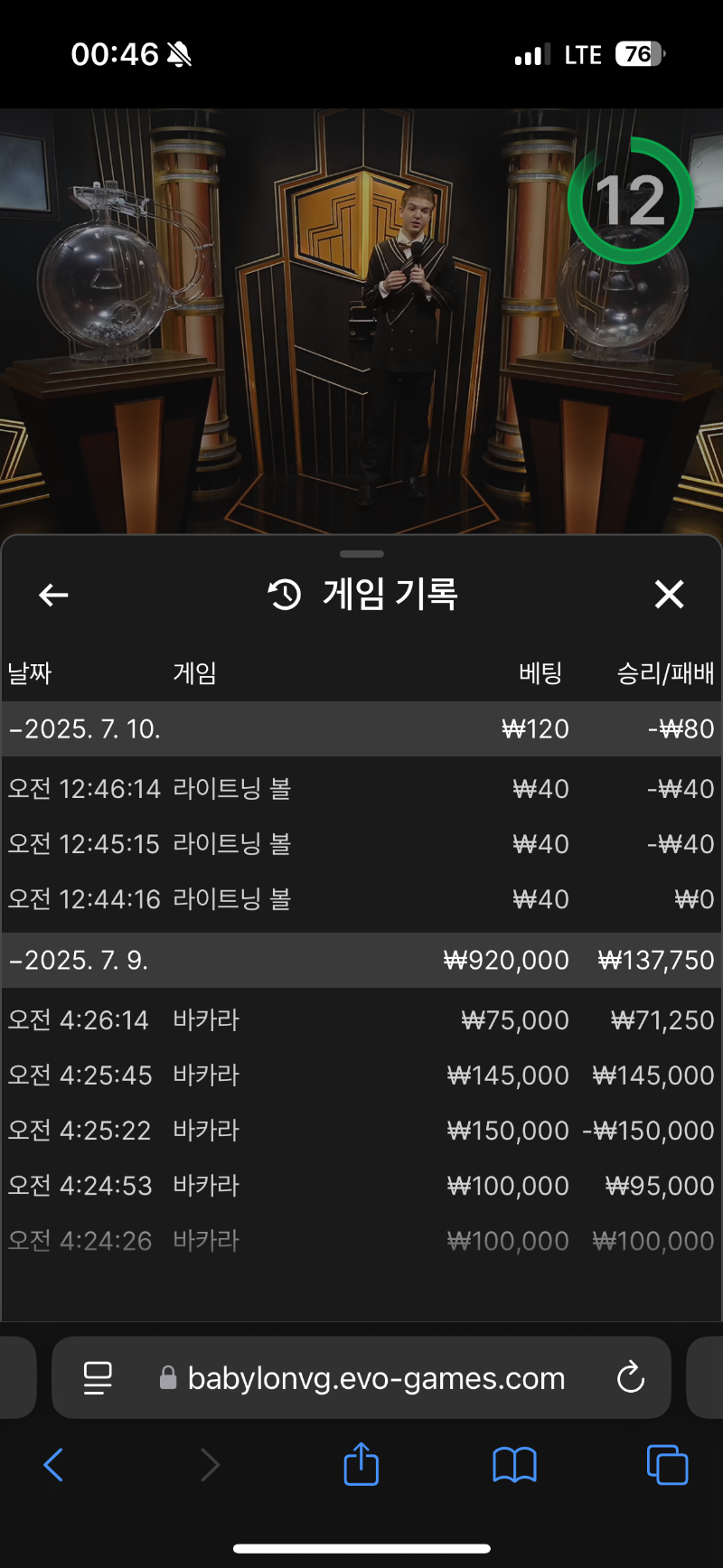
Task: Open Safari bookmarks
Action: pos(514,1465)
